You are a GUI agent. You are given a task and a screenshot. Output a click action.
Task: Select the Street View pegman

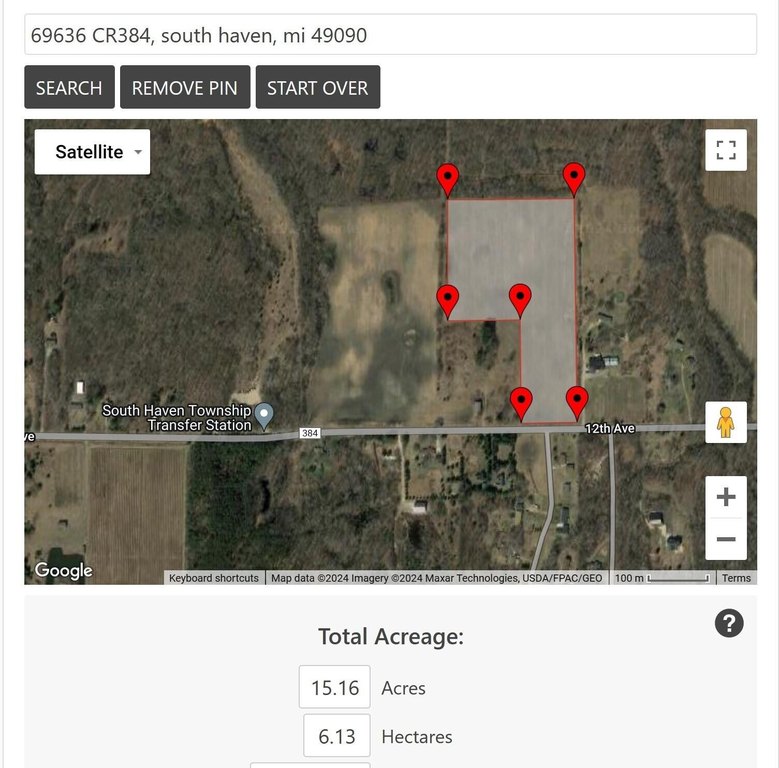click(726, 422)
